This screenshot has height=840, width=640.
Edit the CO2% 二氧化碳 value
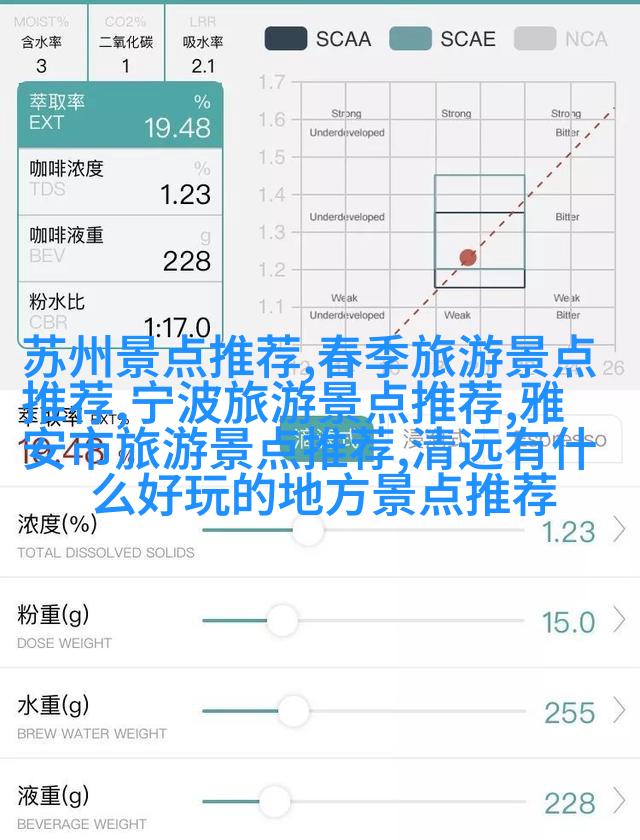point(126,66)
